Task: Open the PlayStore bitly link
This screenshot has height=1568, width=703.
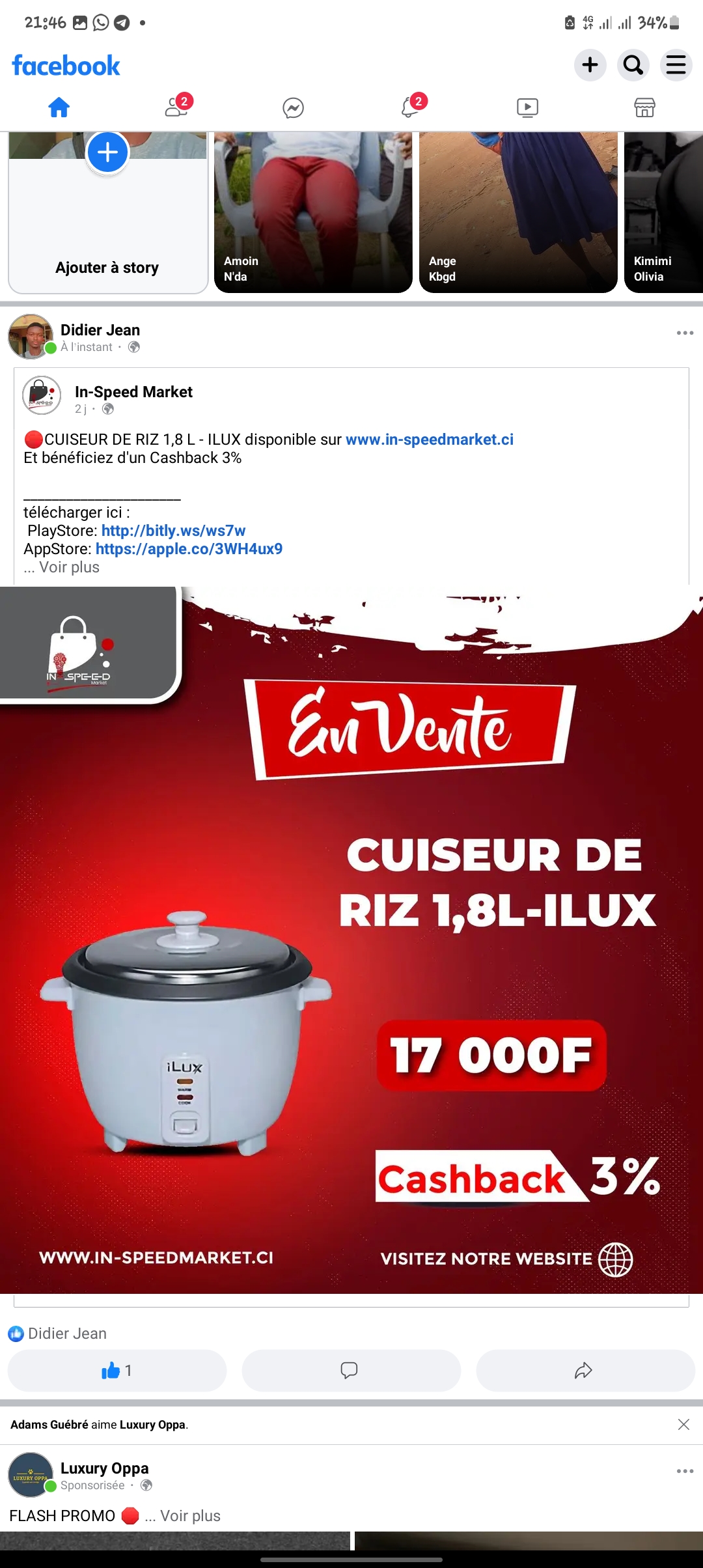Action: click(173, 531)
